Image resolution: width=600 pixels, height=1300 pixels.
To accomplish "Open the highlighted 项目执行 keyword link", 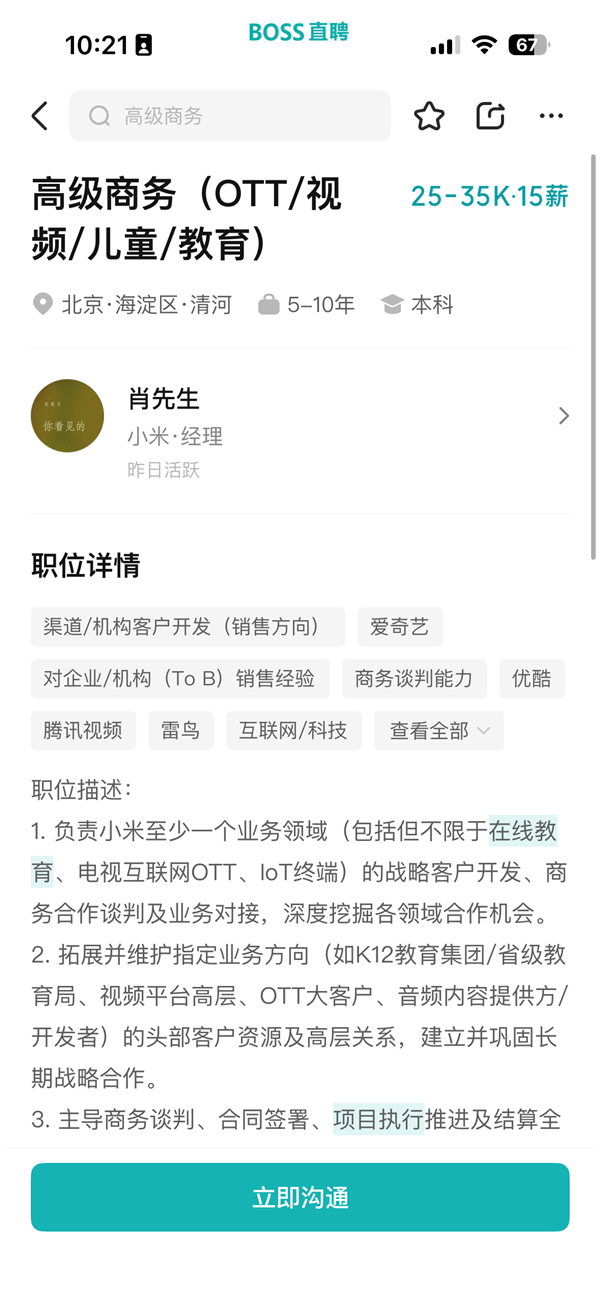I will click(378, 1119).
